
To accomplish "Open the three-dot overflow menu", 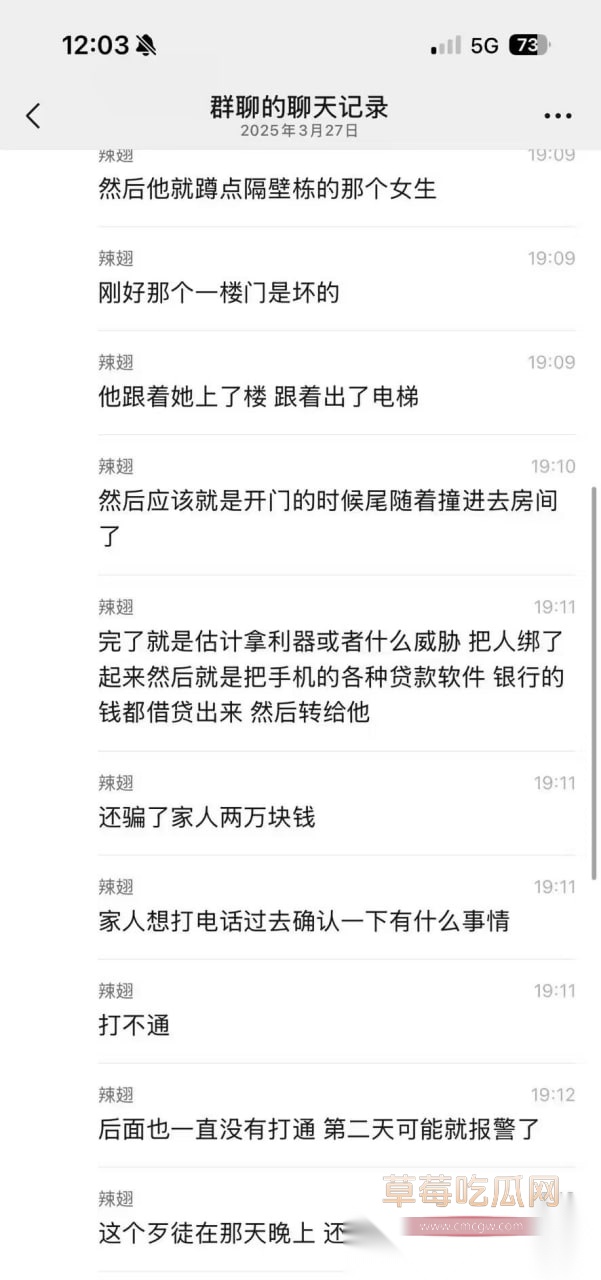I will (x=557, y=116).
